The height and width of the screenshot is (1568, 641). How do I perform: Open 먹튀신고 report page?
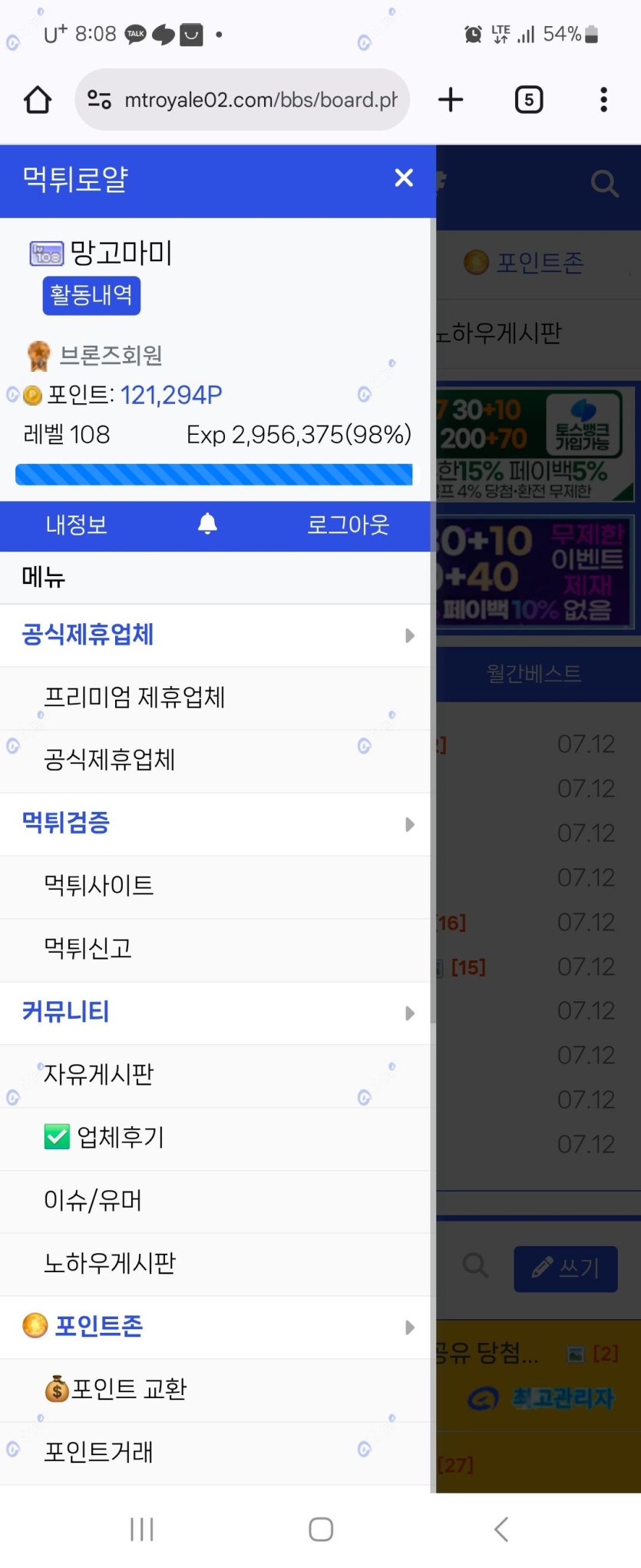click(x=88, y=949)
